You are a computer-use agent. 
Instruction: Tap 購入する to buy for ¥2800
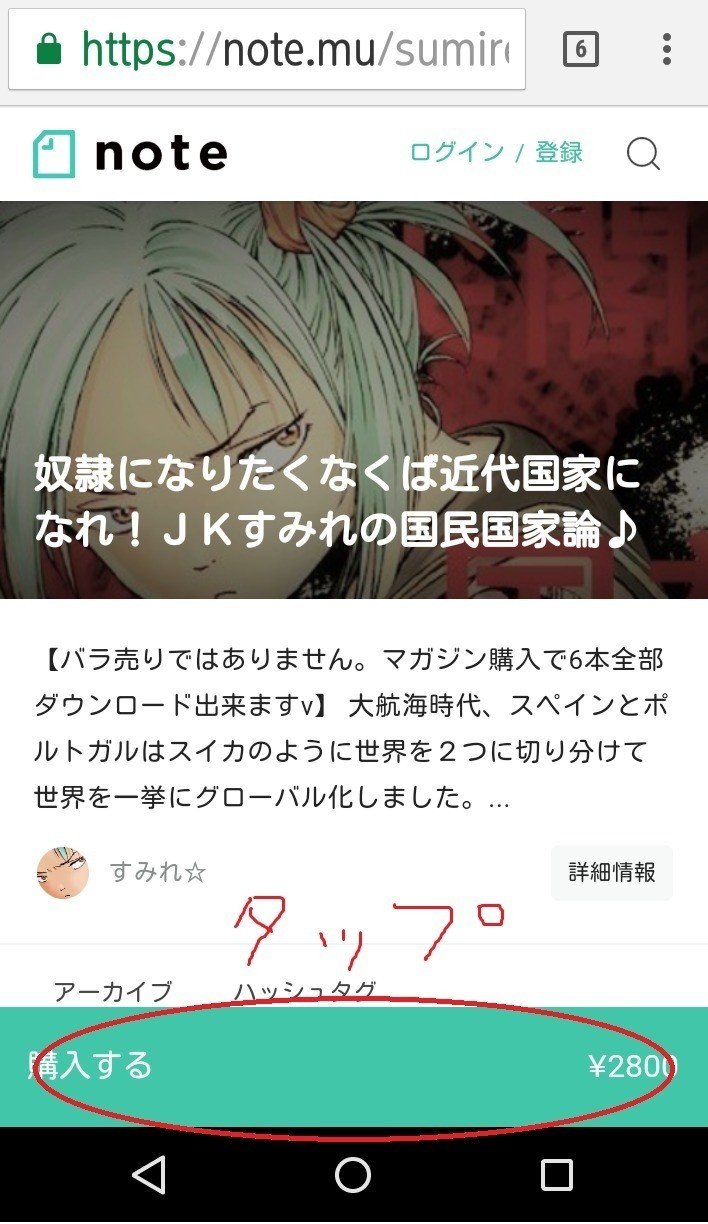click(x=354, y=1066)
